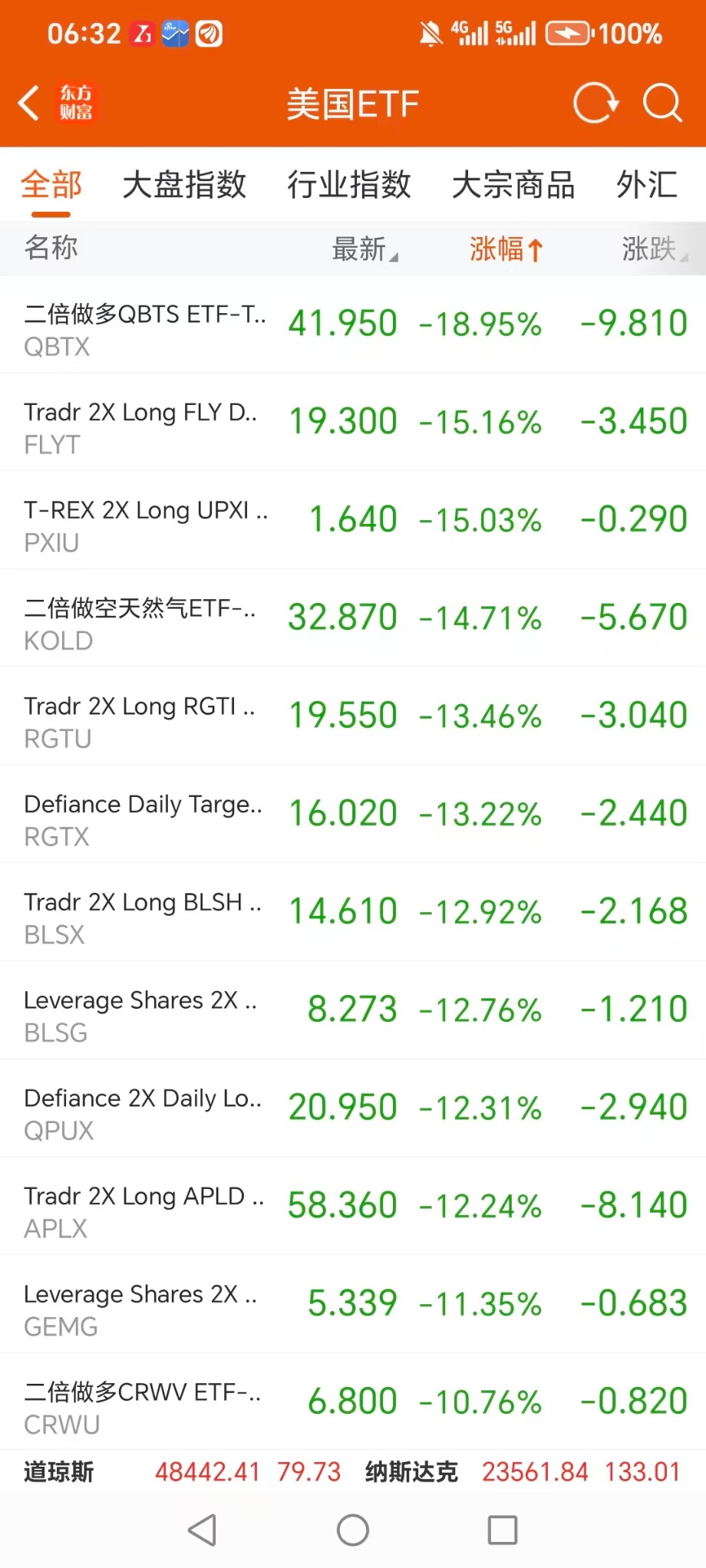Open the QBTX ETF row
This screenshot has height=1568, width=706.
(x=353, y=324)
